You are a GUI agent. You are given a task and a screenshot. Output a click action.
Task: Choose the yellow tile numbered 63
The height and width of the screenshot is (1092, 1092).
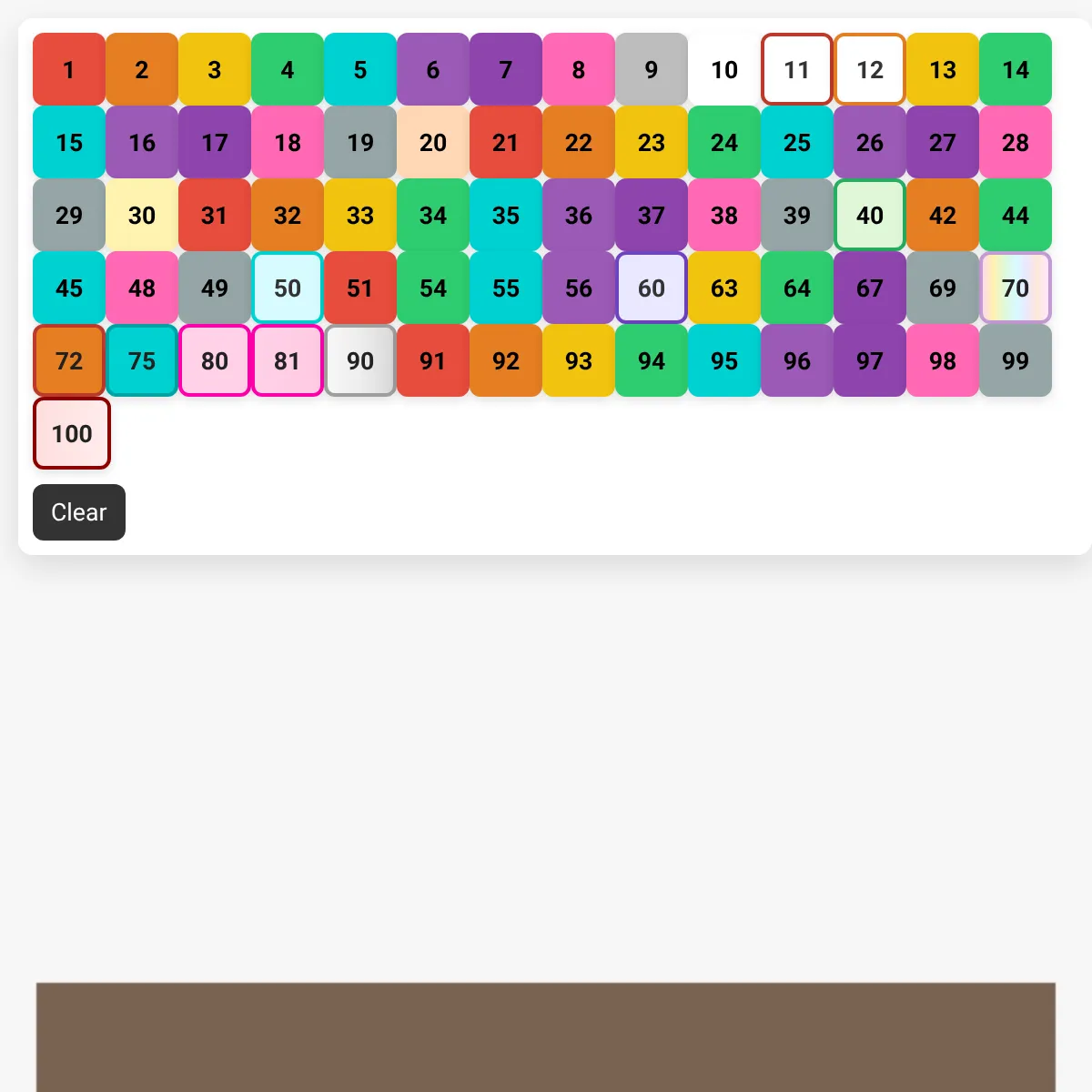pos(724,288)
